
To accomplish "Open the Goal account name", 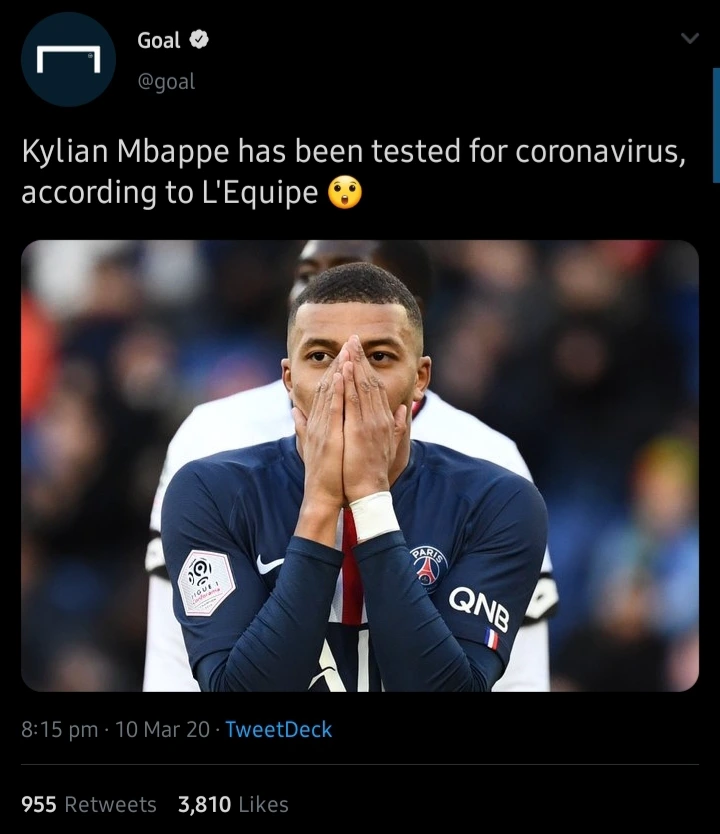I will (159, 40).
